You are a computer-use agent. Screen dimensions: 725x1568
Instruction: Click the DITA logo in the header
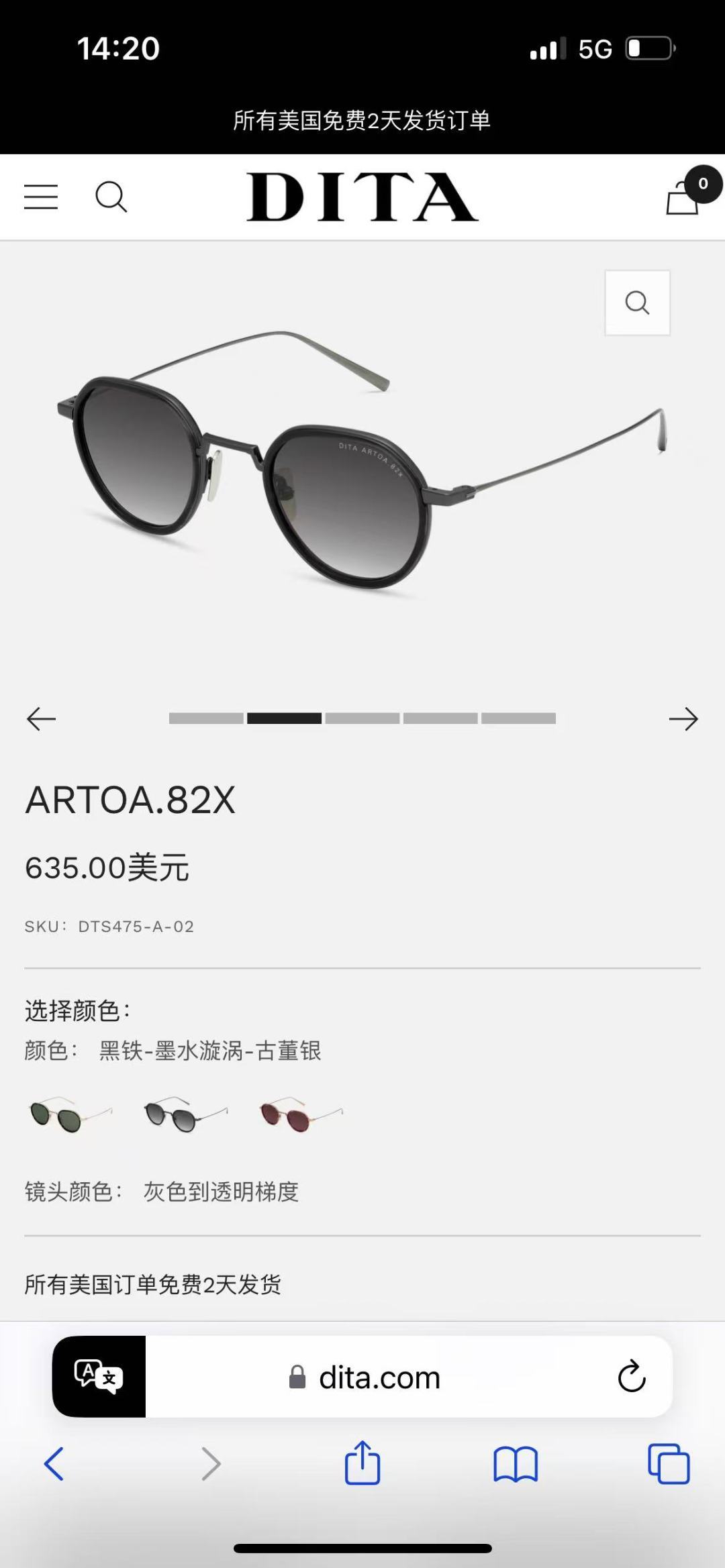pos(362,196)
